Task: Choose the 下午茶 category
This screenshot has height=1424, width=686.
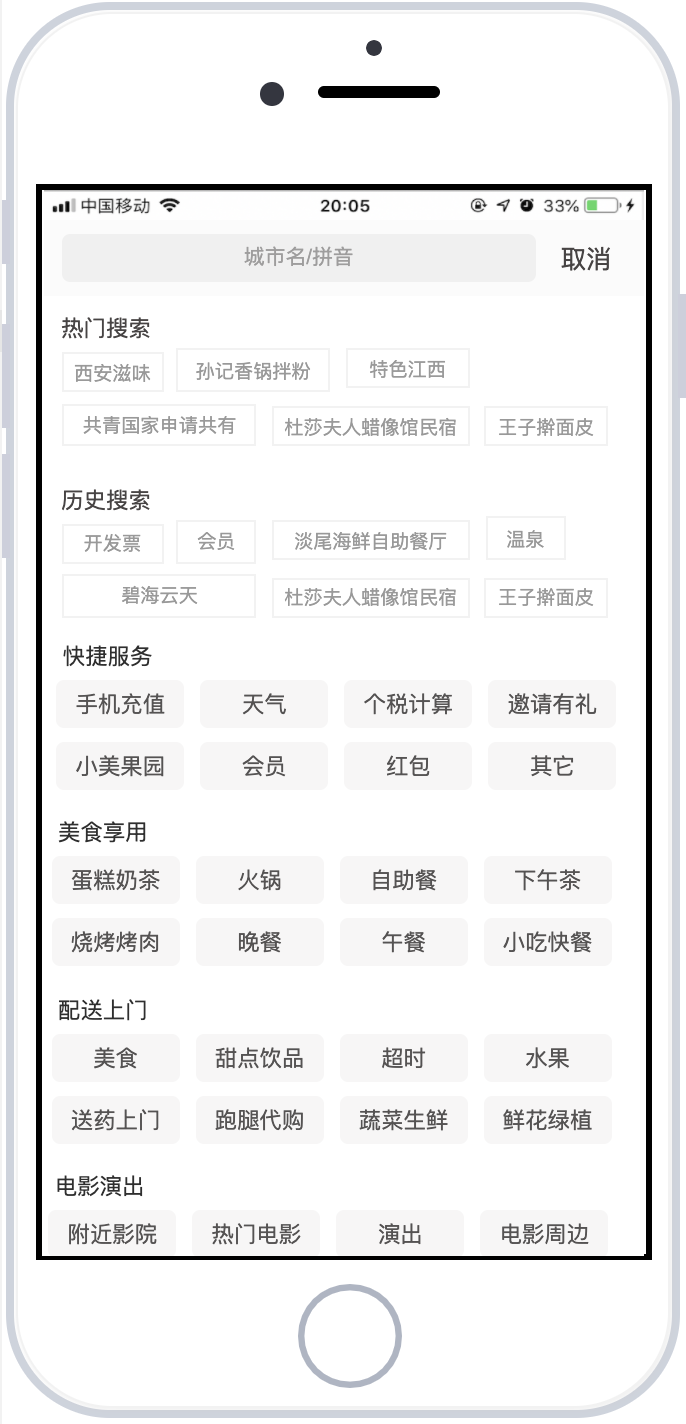Action: click(x=548, y=880)
